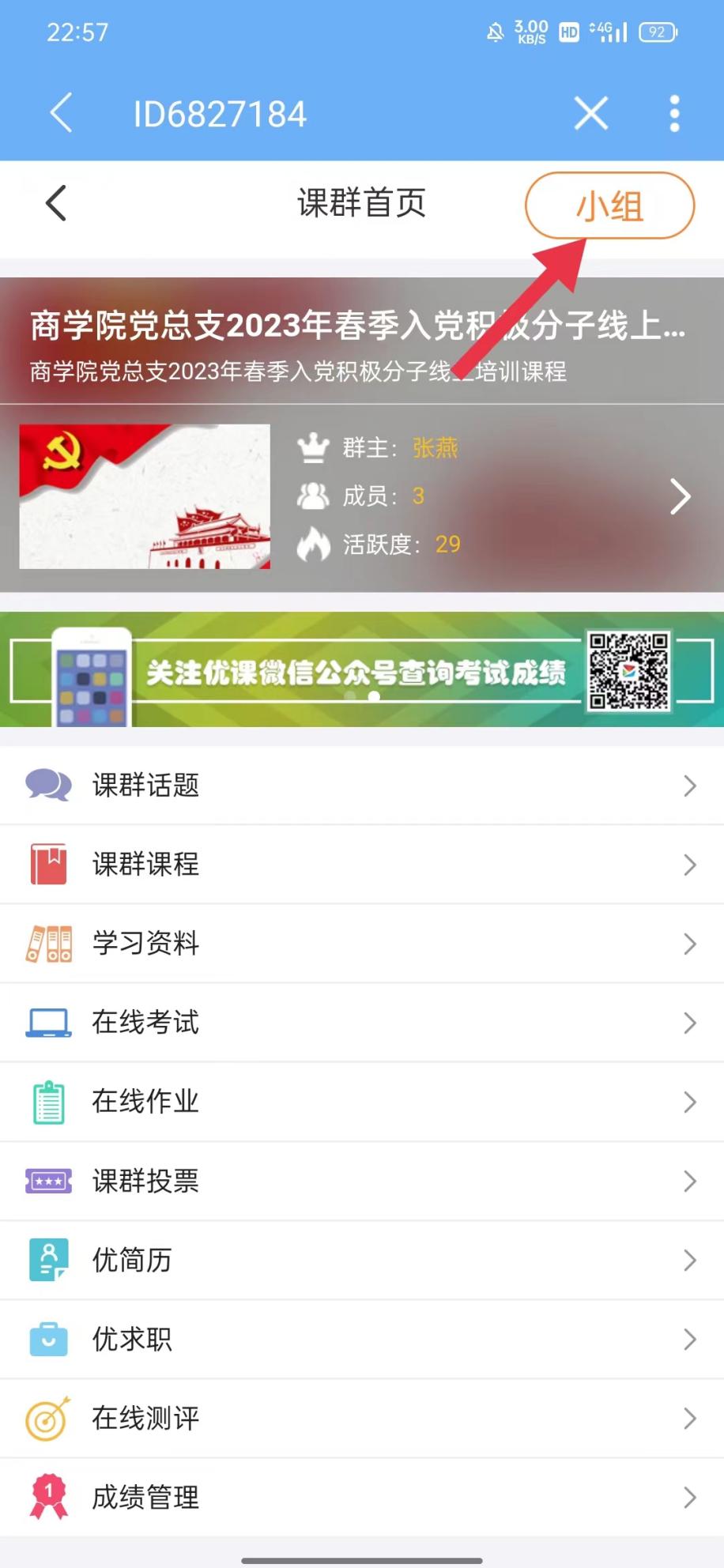This screenshot has width=724, height=1568.
Task: Open 在线测评
Action: coord(361,1418)
